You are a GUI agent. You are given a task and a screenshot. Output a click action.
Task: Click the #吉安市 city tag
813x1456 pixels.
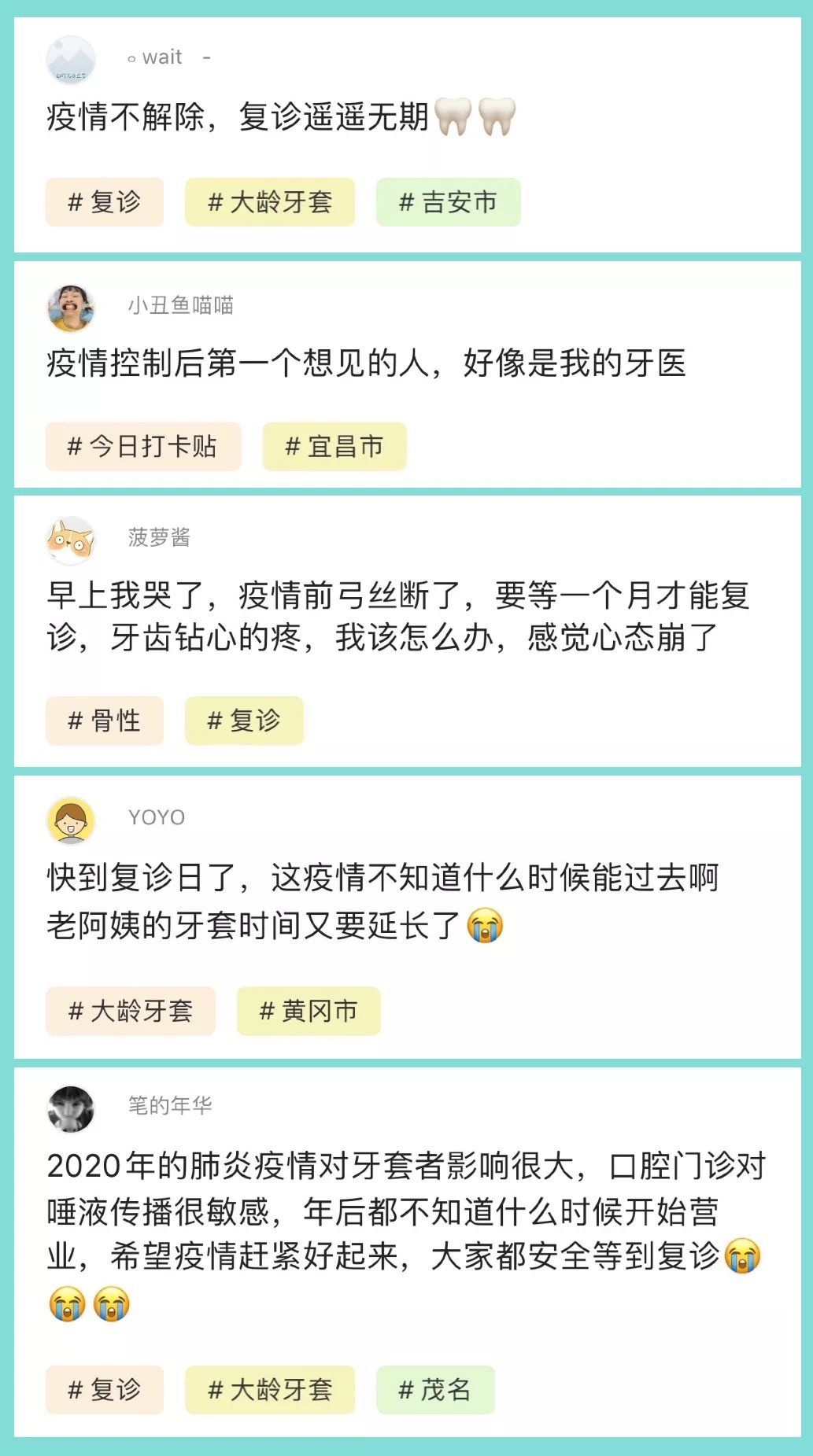pos(447,202)
